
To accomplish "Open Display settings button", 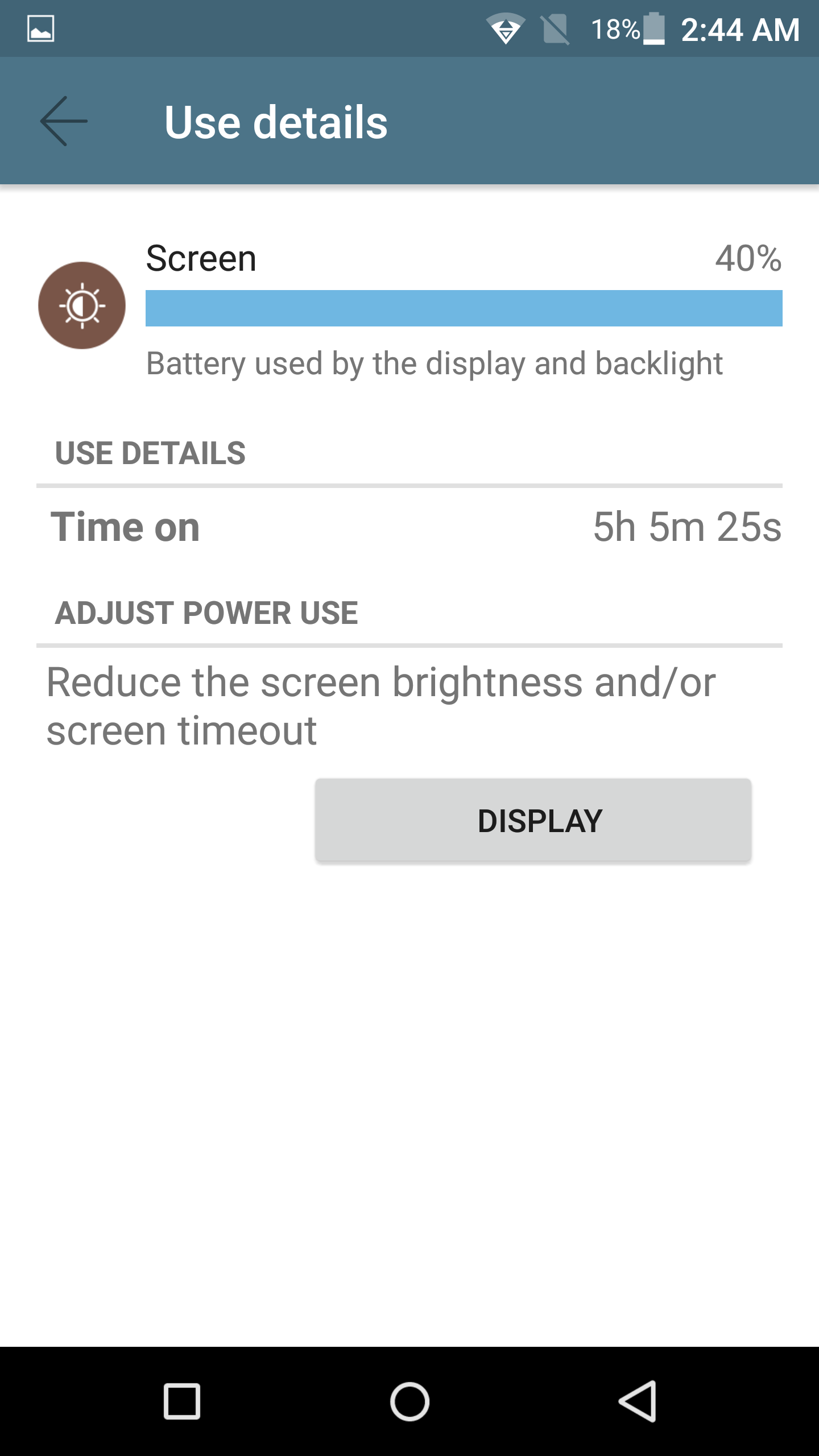I will [x=533, y=820].
